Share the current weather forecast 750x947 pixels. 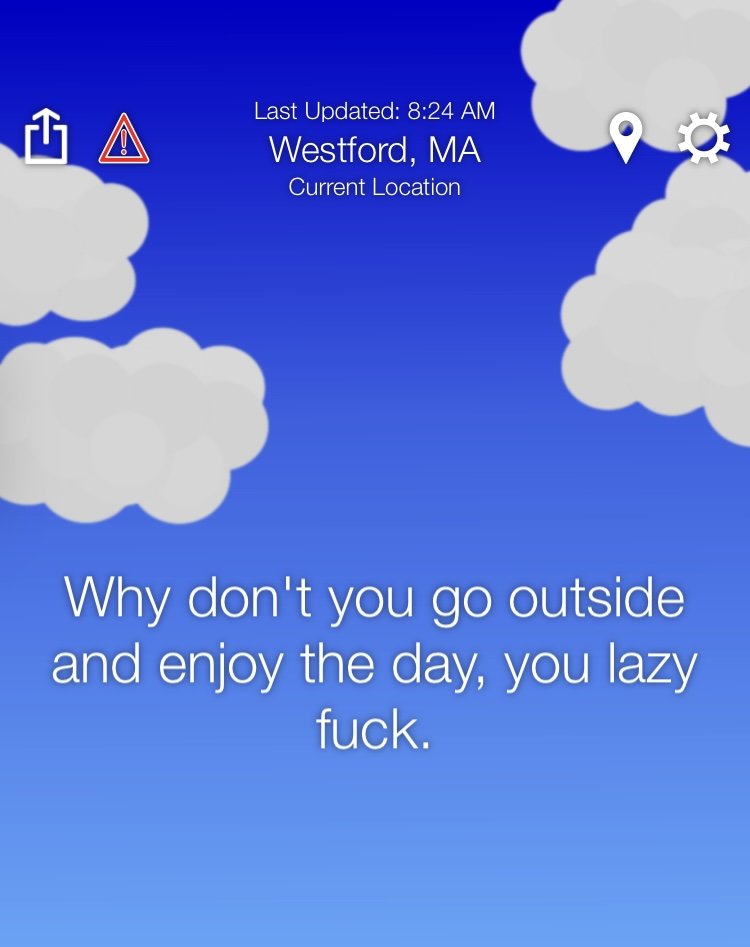[46, 137]
